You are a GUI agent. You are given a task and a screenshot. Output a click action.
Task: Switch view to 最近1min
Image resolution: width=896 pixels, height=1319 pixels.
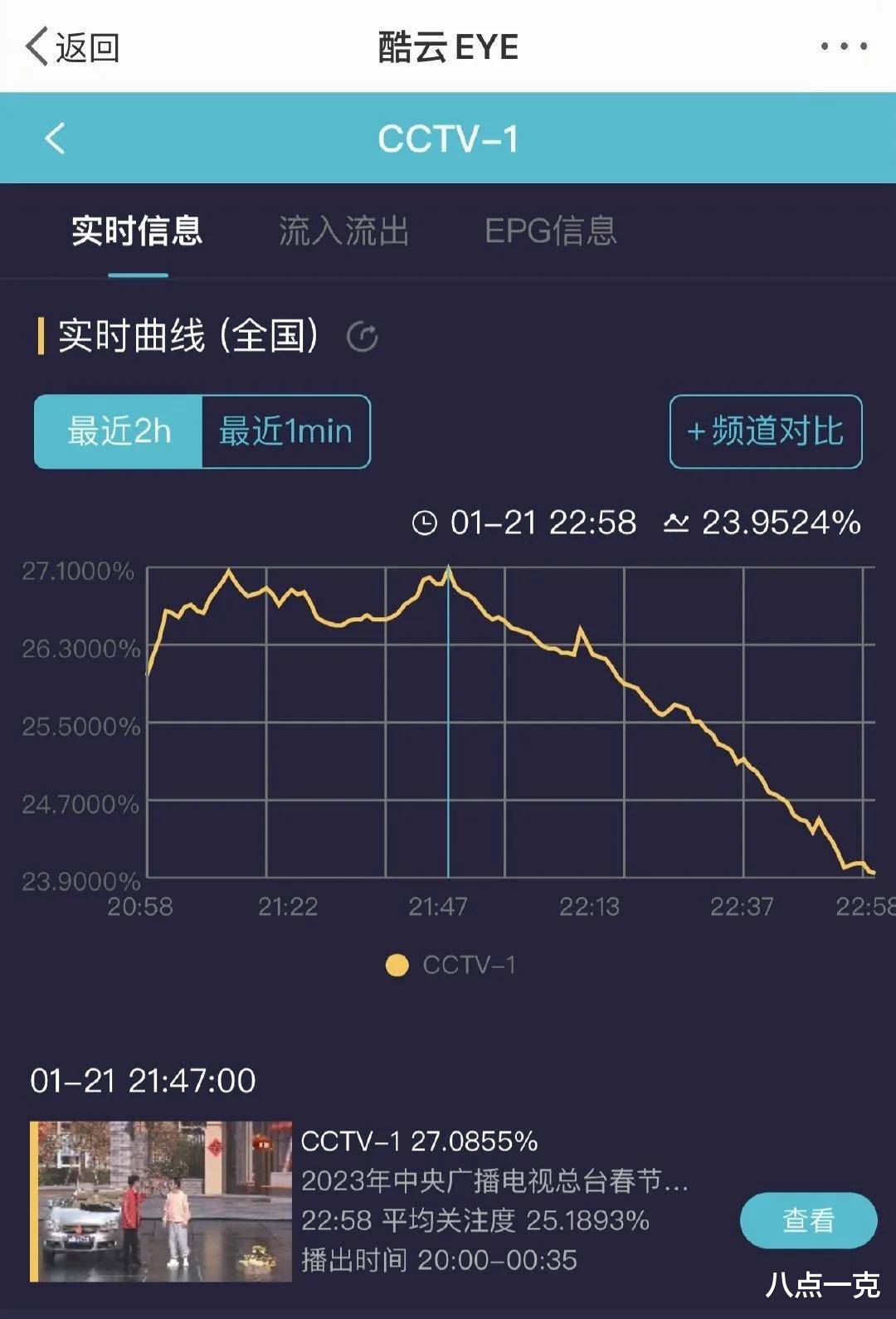point(285,431)
